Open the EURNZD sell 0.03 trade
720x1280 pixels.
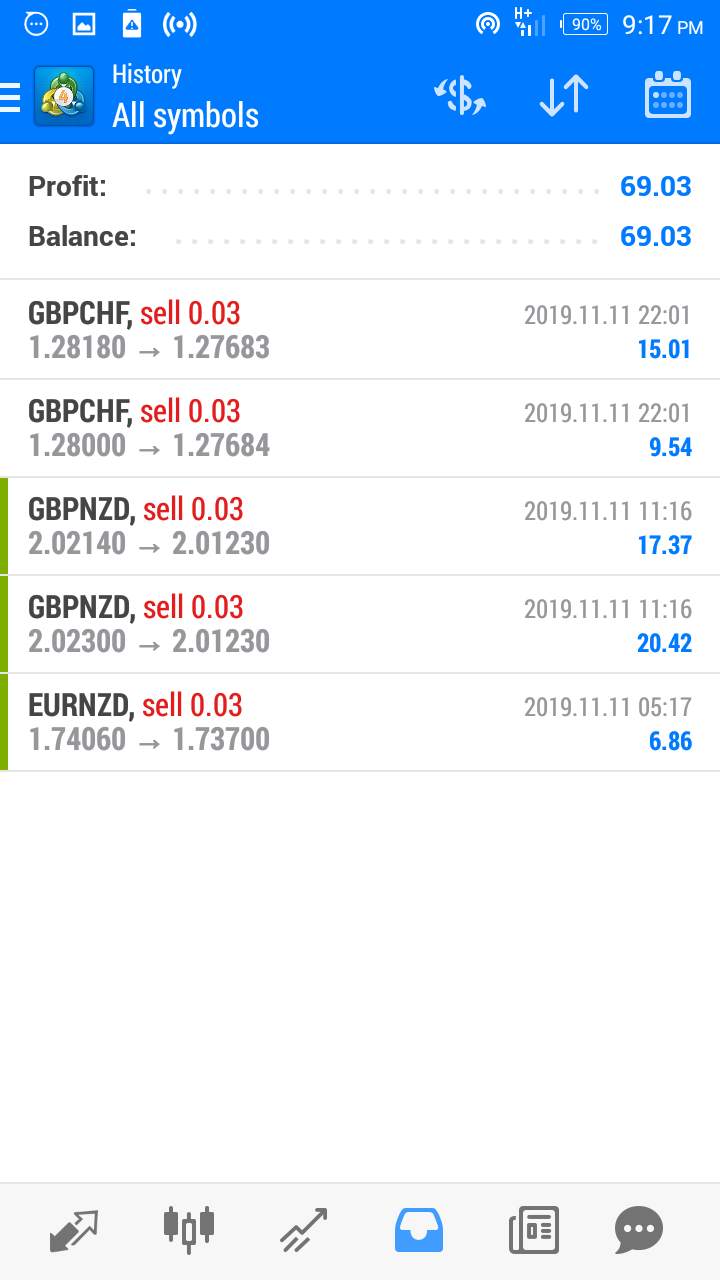click(x=360, y=722)
